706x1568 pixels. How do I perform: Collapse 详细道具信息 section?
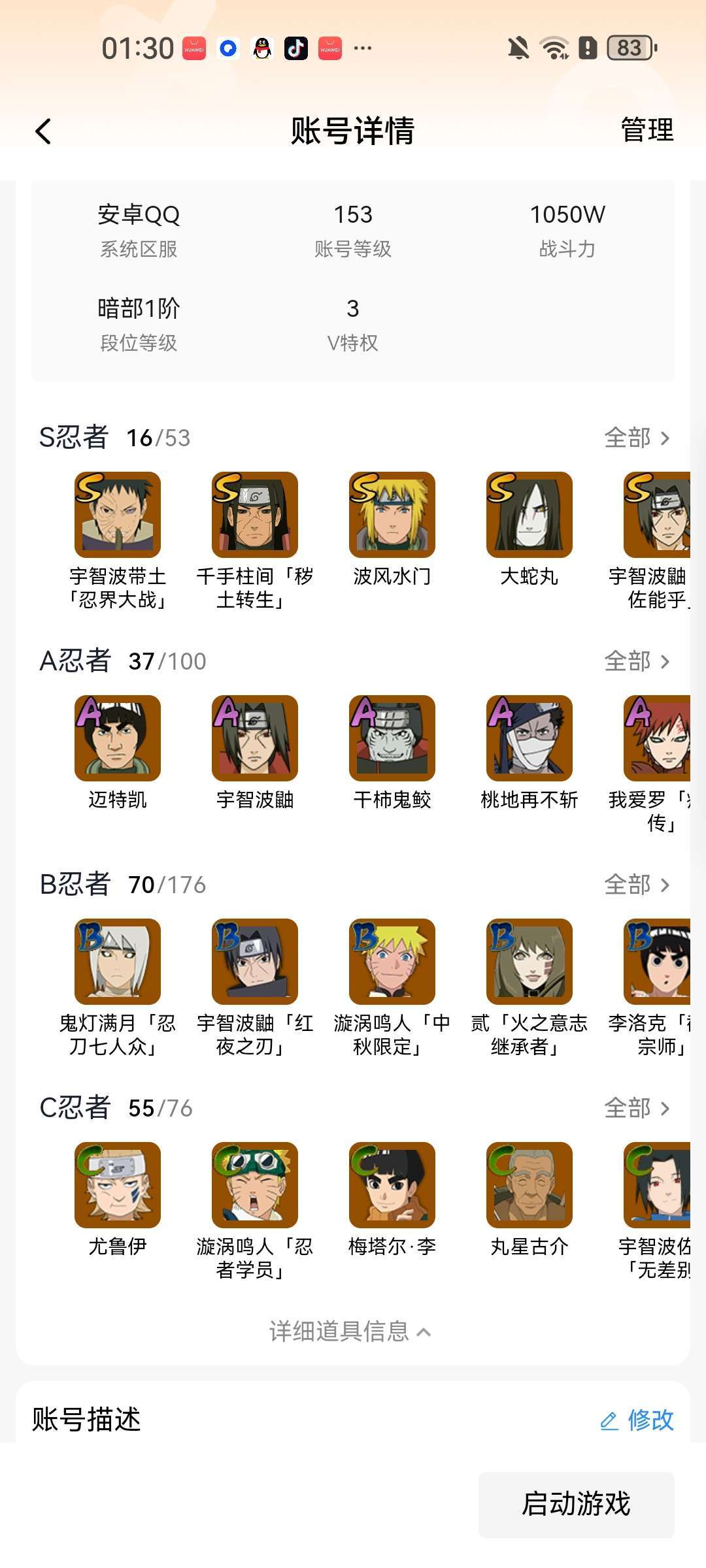click(350, 1331)
